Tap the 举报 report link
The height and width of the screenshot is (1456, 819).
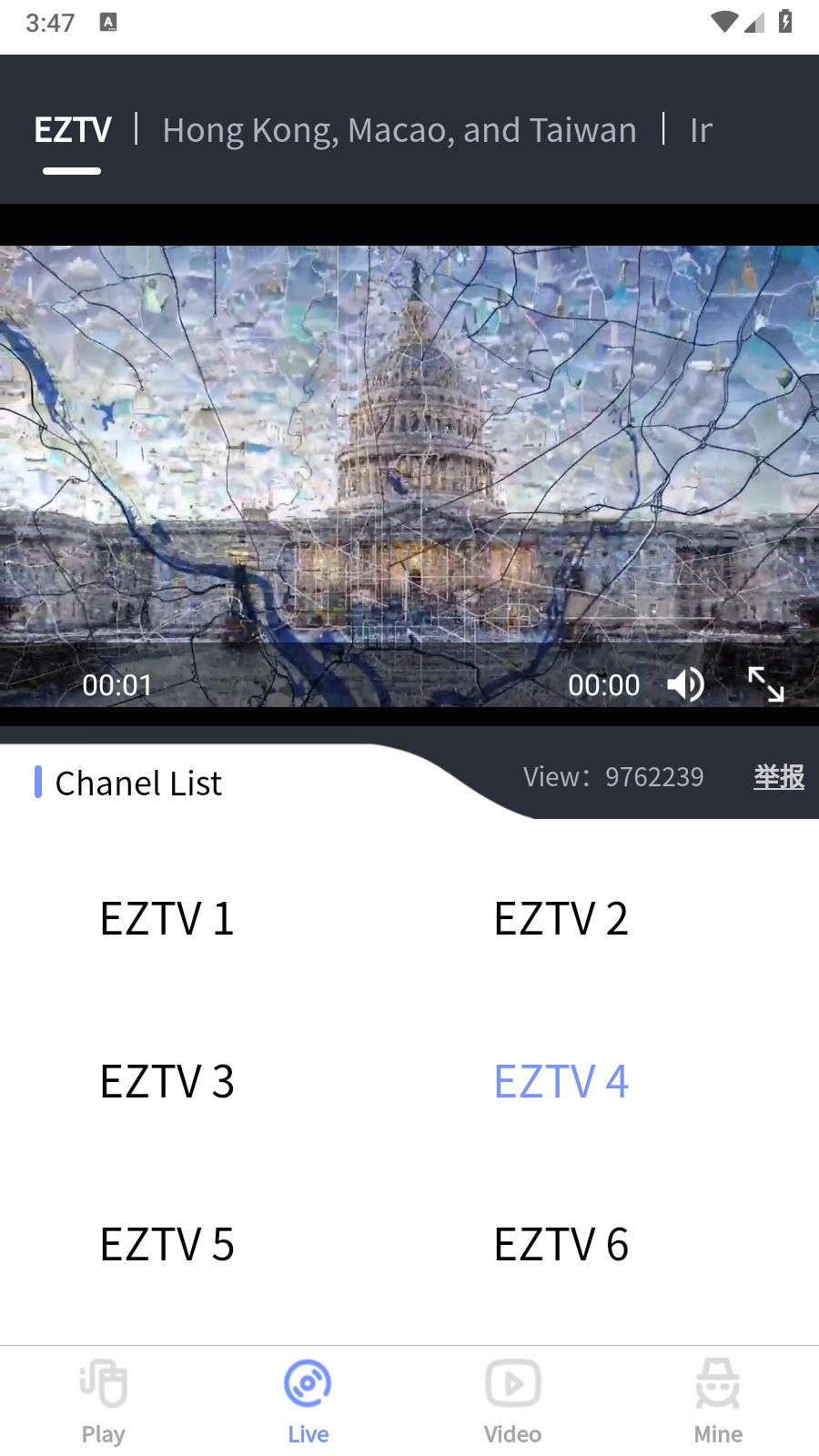(x=779, y=777)
